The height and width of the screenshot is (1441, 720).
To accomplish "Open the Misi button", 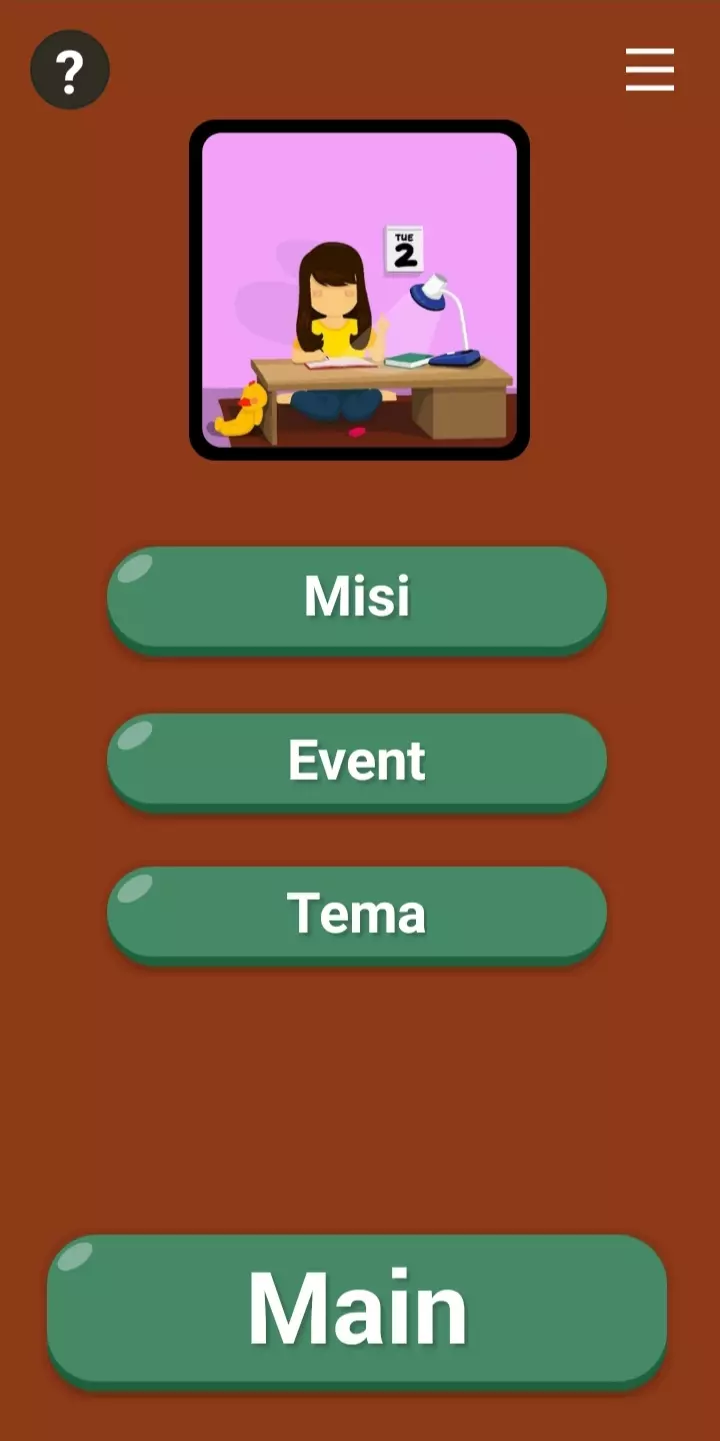I will click(357, 598).
